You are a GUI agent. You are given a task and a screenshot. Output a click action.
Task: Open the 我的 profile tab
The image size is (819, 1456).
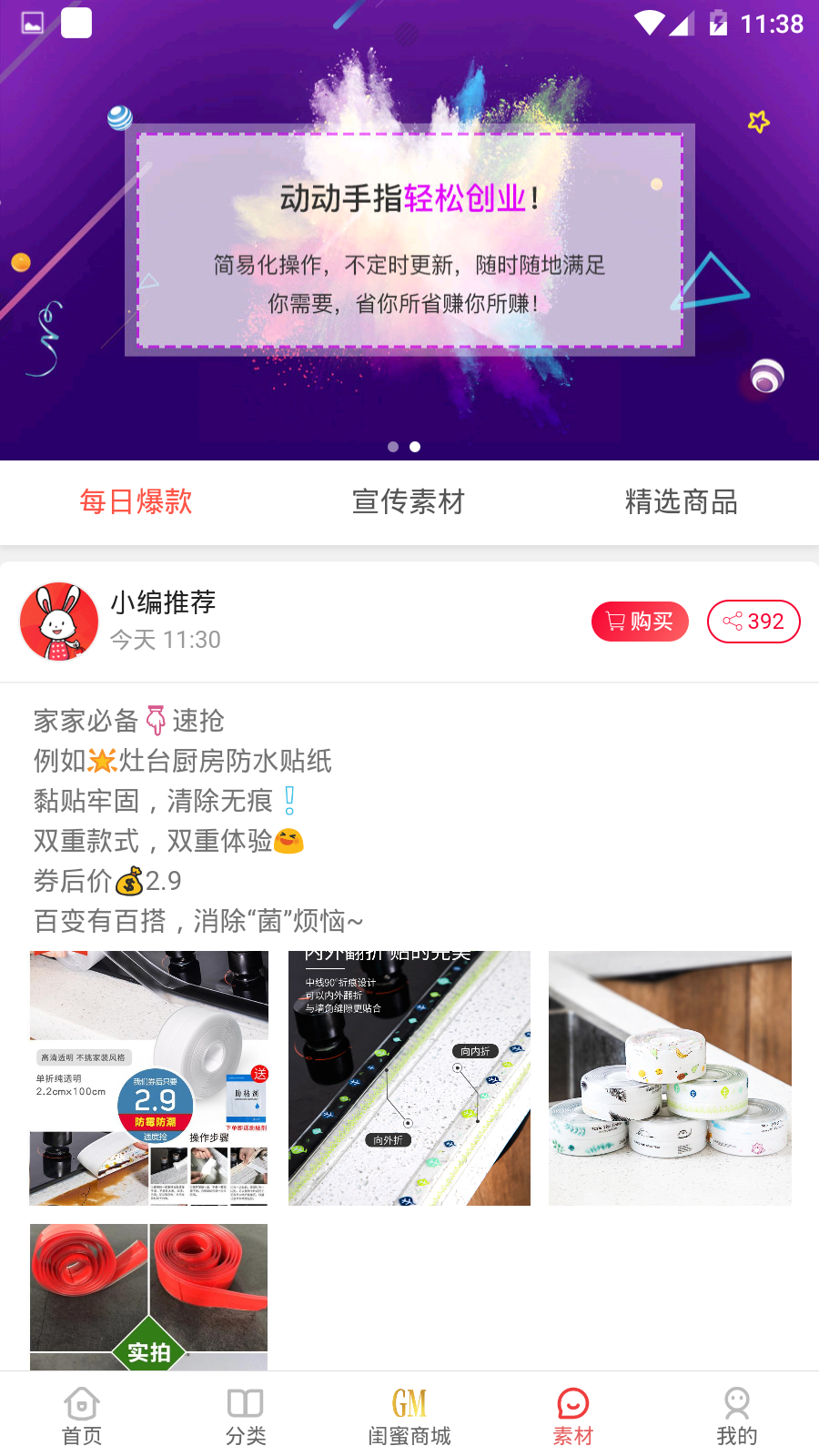737,1416
